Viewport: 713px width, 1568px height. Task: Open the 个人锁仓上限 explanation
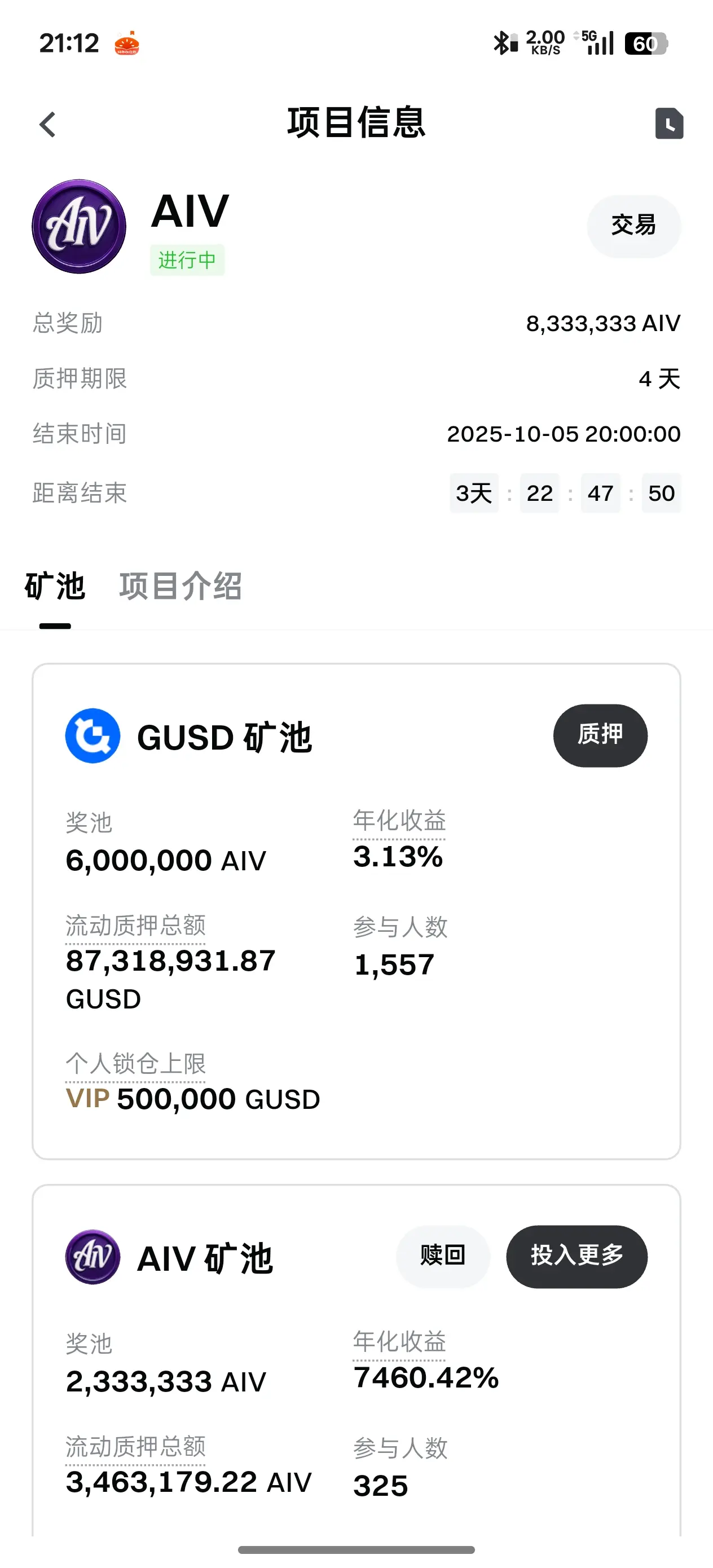pos(135,1063)
